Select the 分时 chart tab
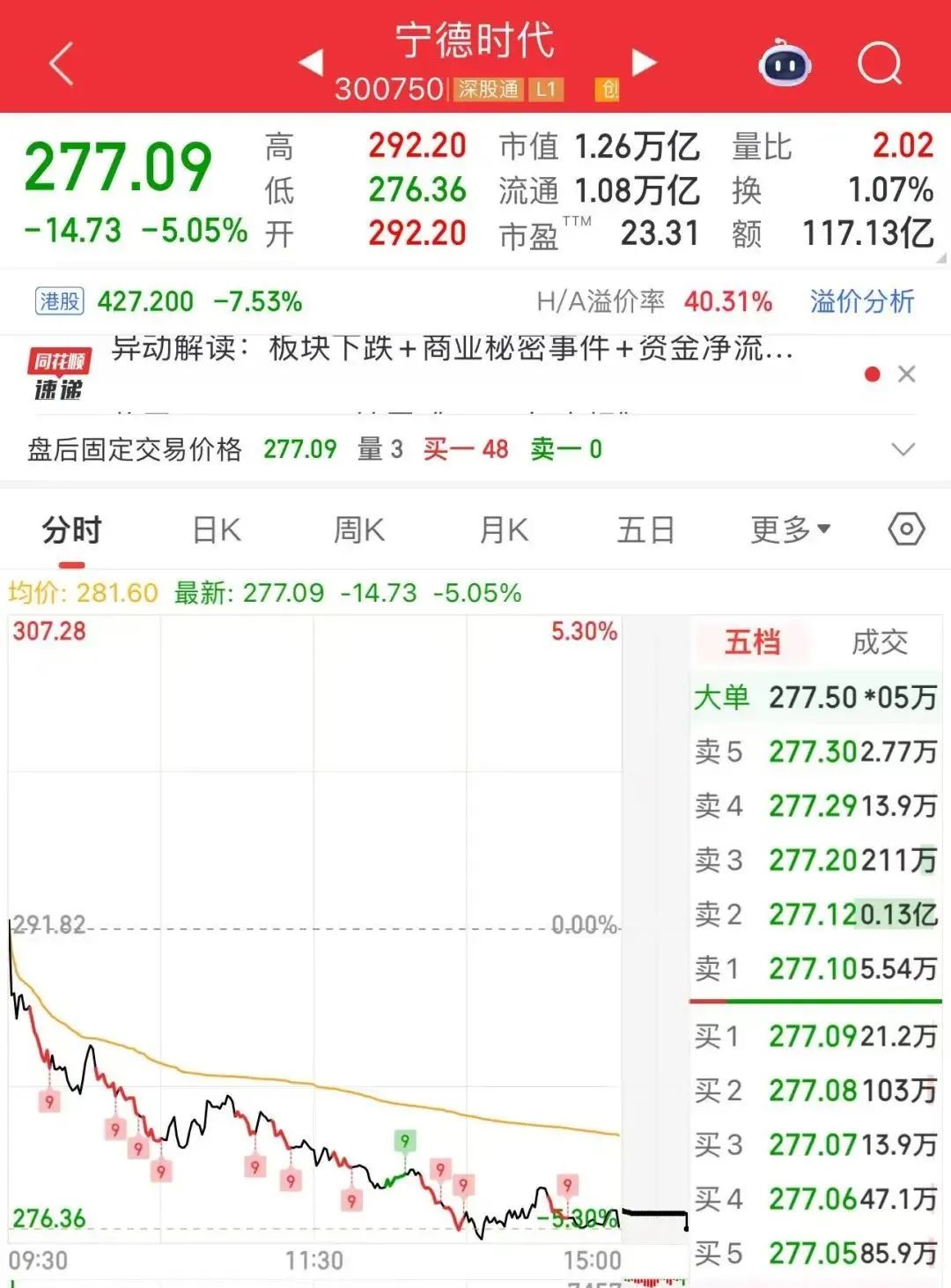Viewport: 951px width, 1288px height. (x=72, y=531)
